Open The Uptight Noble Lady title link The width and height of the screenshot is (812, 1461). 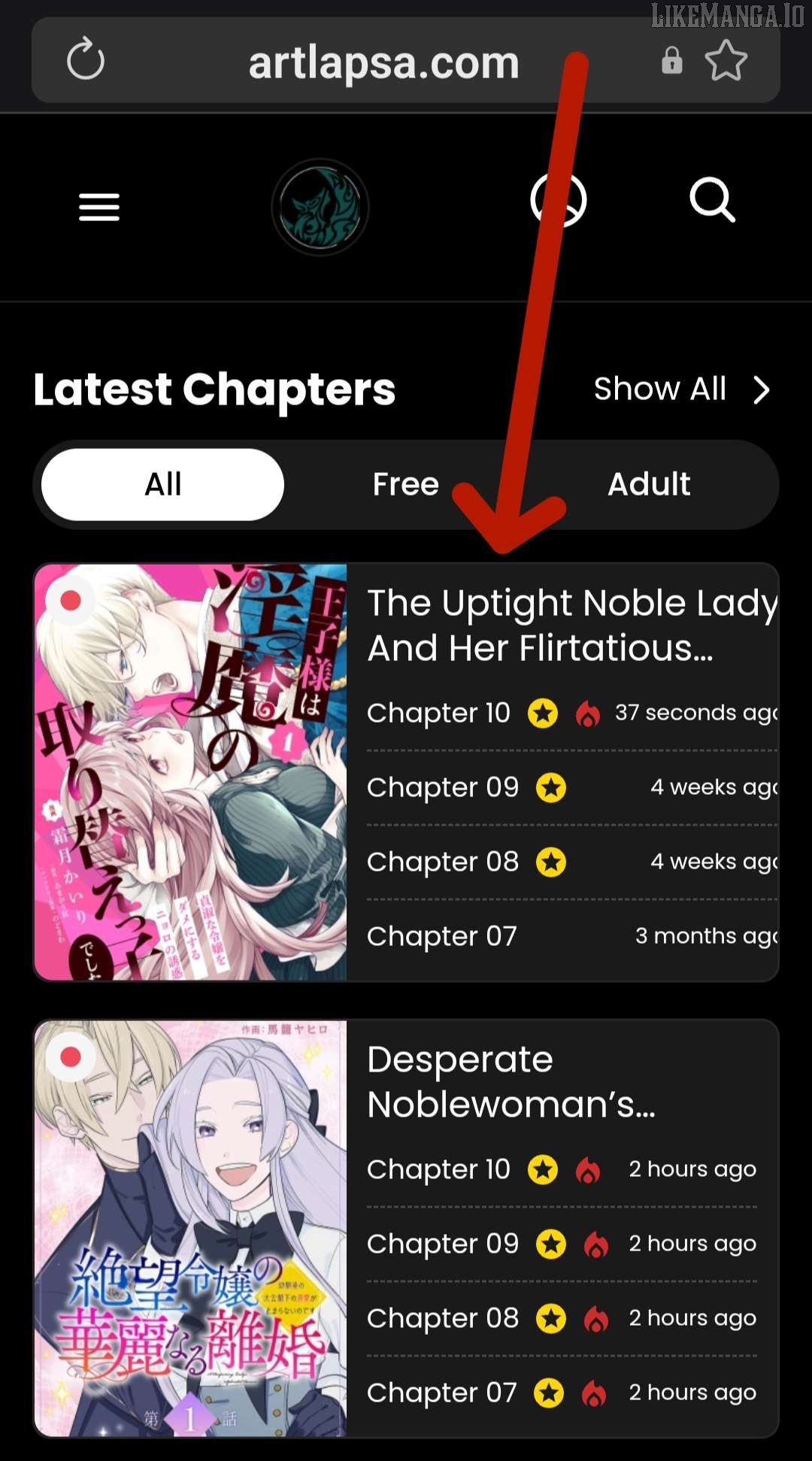571,625
